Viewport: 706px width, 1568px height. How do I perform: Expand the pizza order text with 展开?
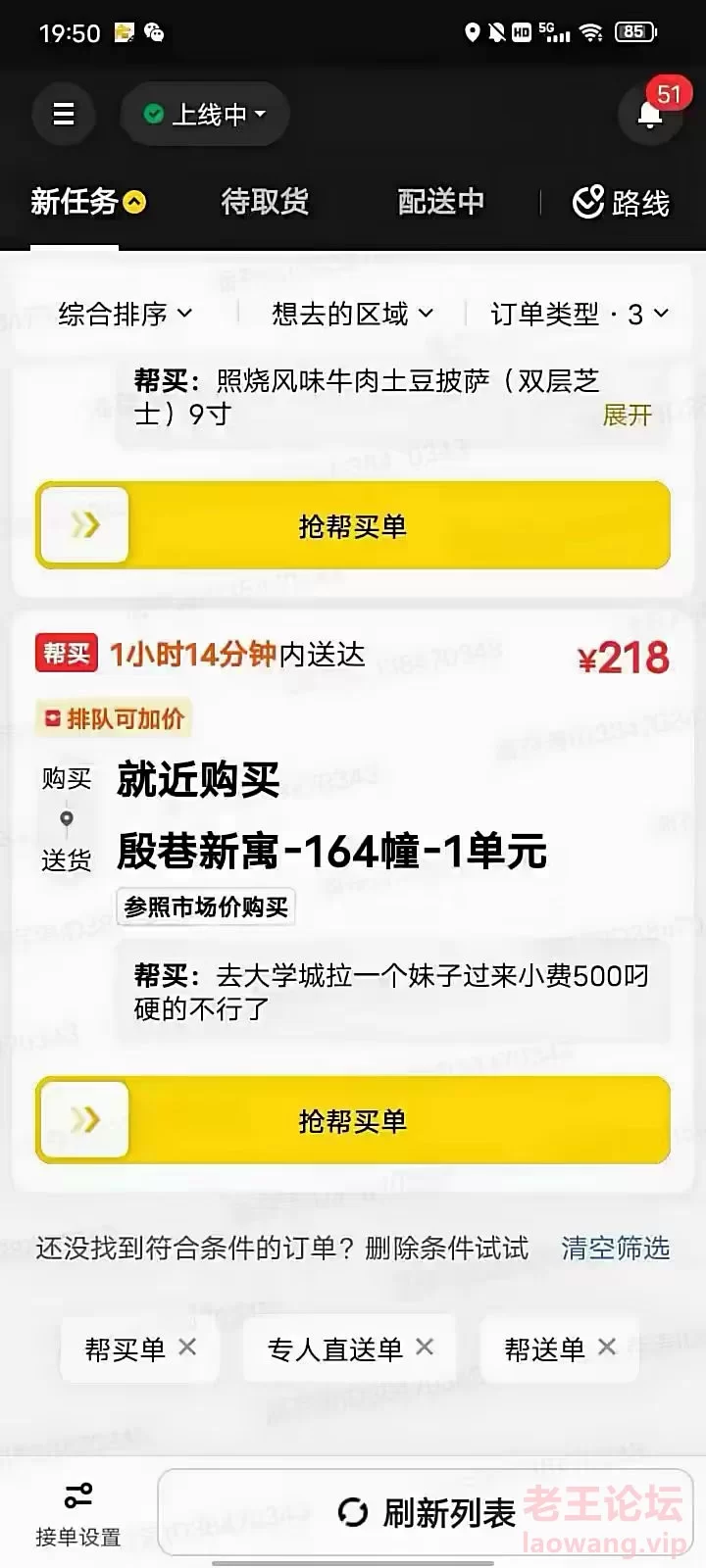[x=627, y=415]
